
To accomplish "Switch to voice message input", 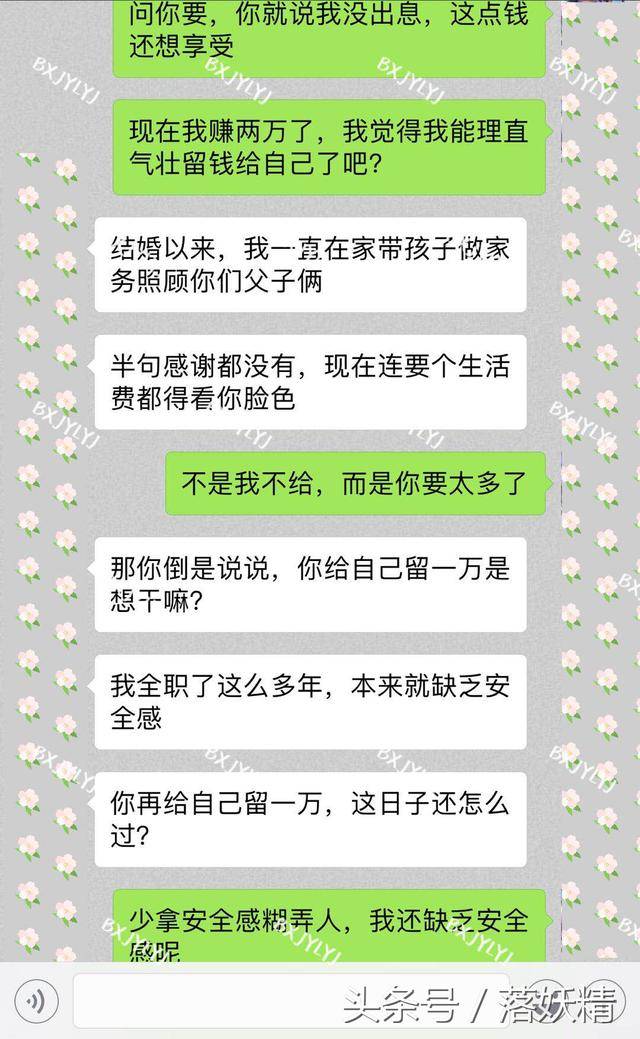I will pos(36,1001).
